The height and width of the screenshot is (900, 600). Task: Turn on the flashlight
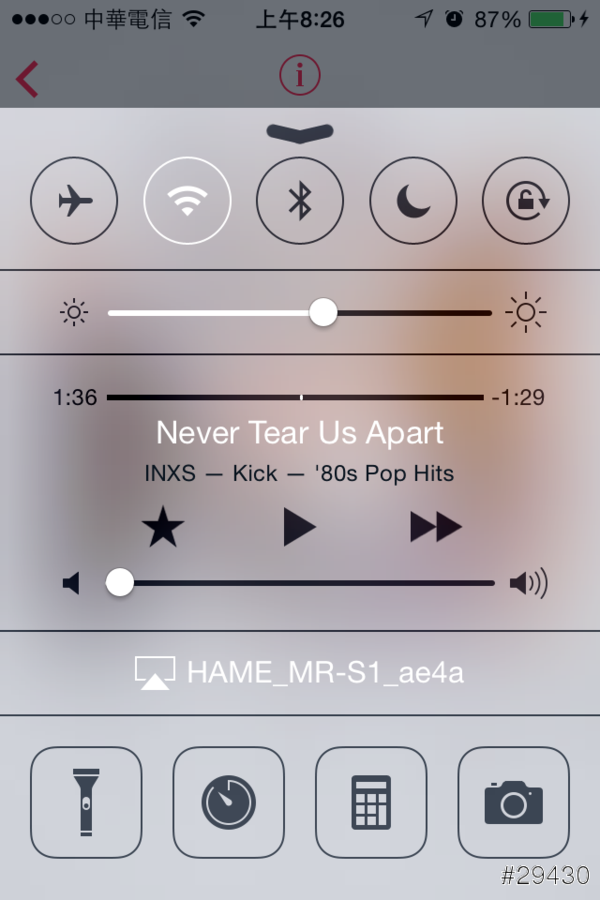(x=86, y=802)
